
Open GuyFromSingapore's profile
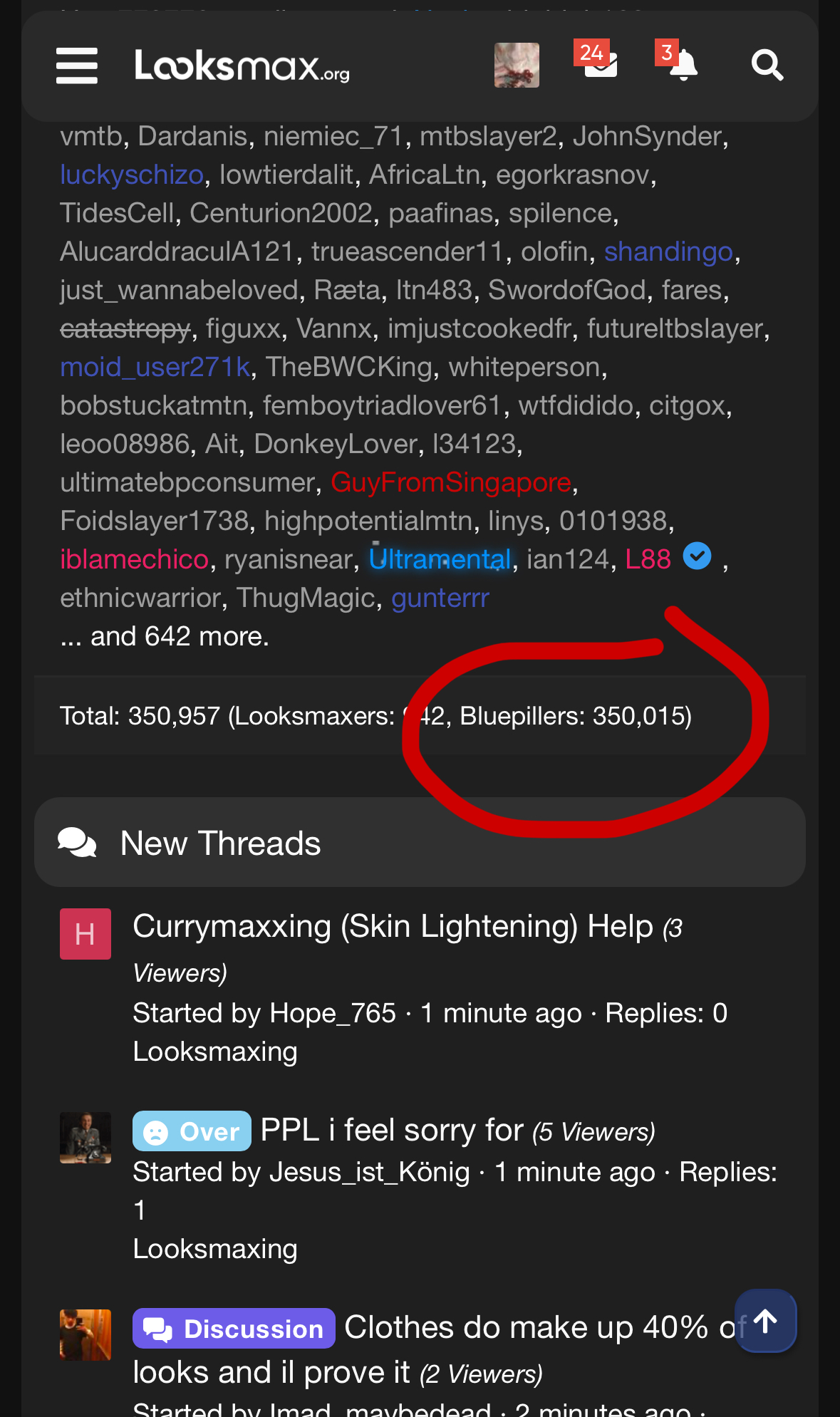click(450, 482)
